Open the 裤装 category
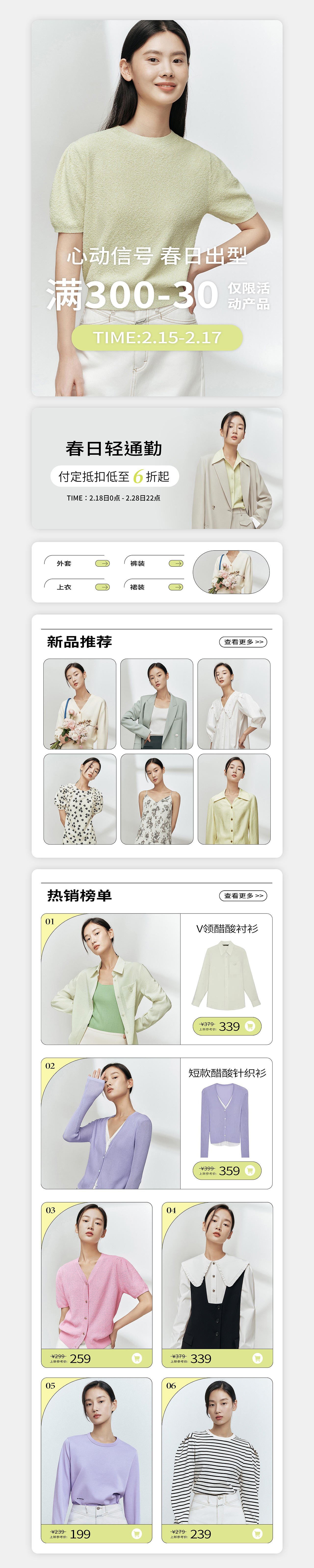Image resolution: width=314 pixels, height=1568 pixels. [153, 563]
